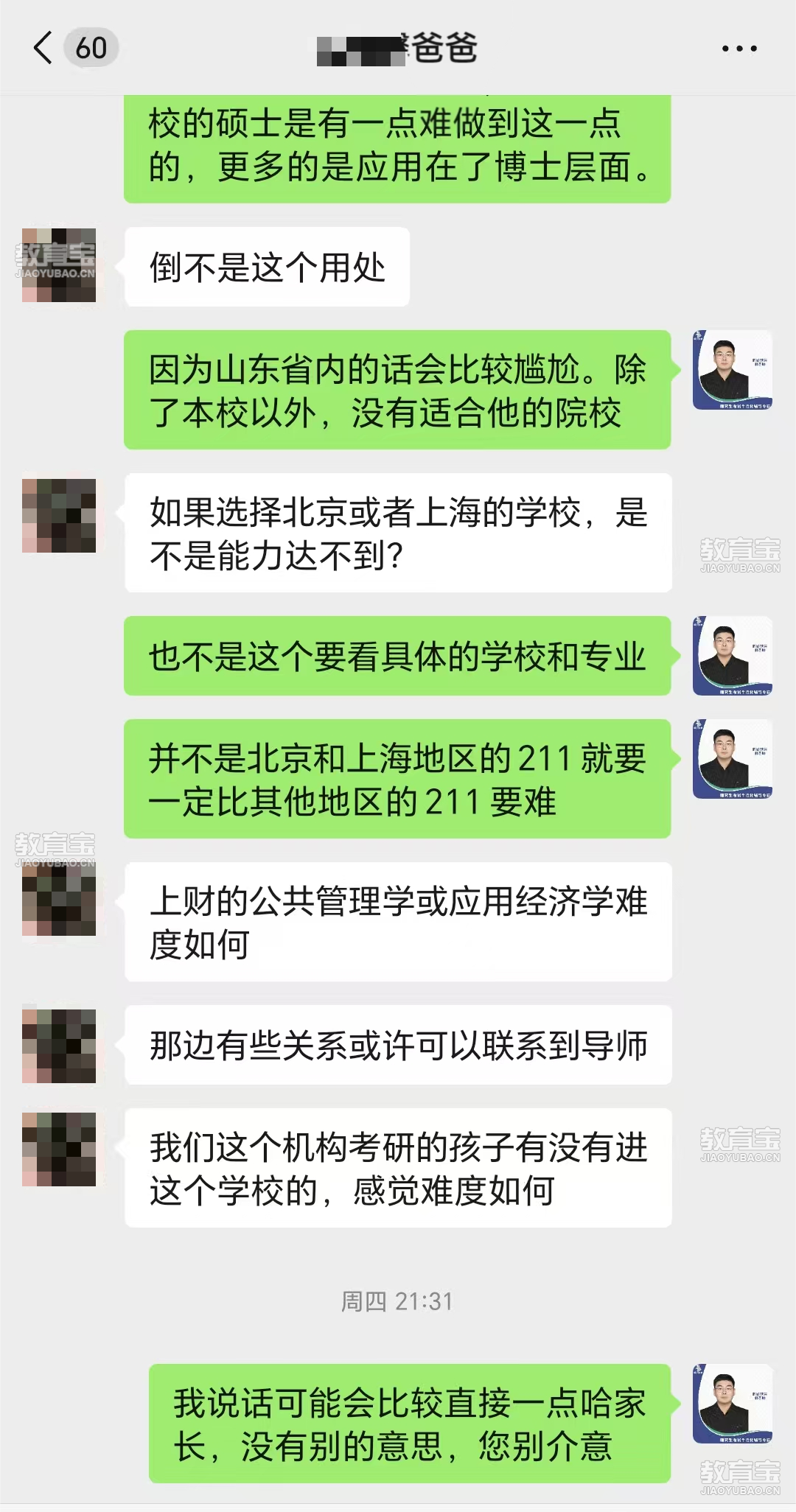Open sender's avatar beside 也不是这个要看具体 message
Screen dimensions: 796x1512
(732, 656)
